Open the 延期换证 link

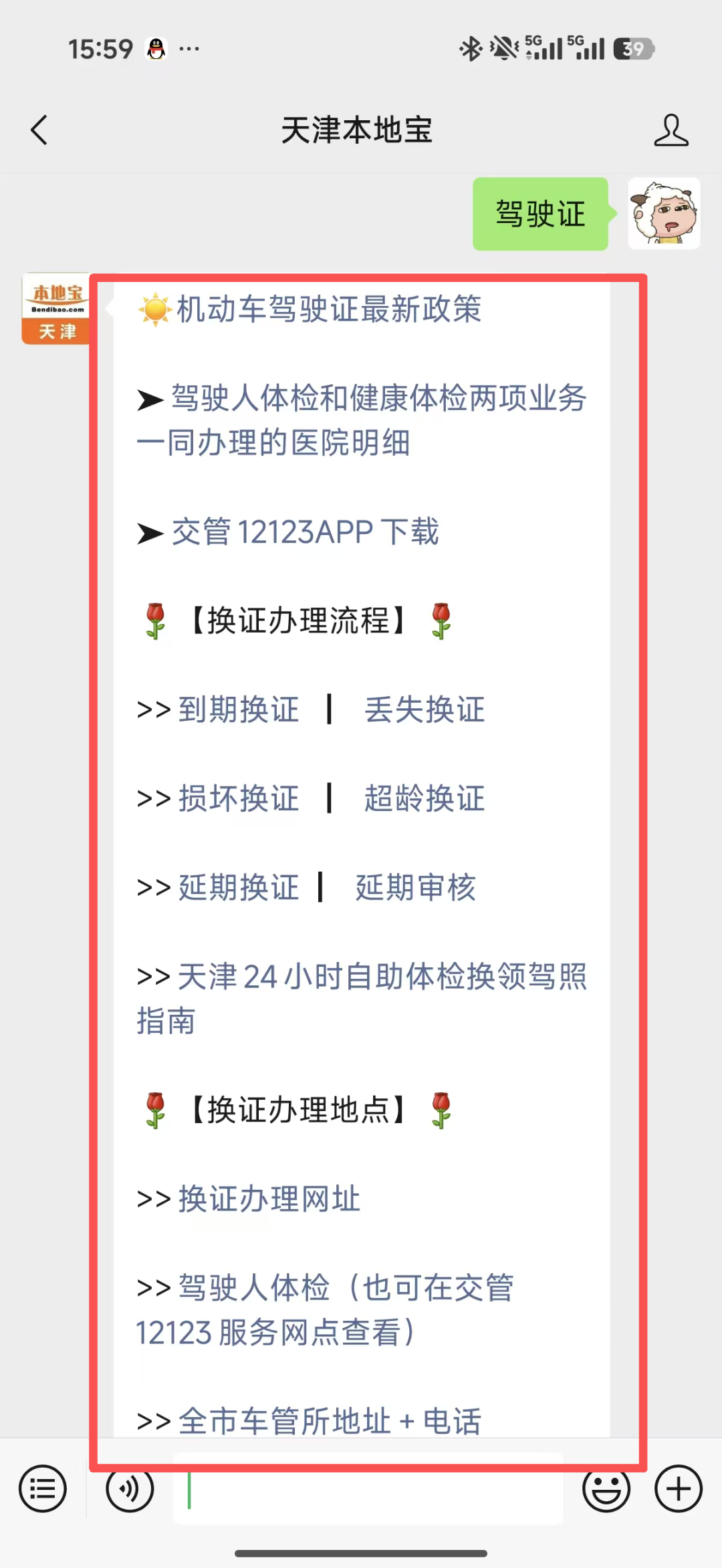point(239,888)
